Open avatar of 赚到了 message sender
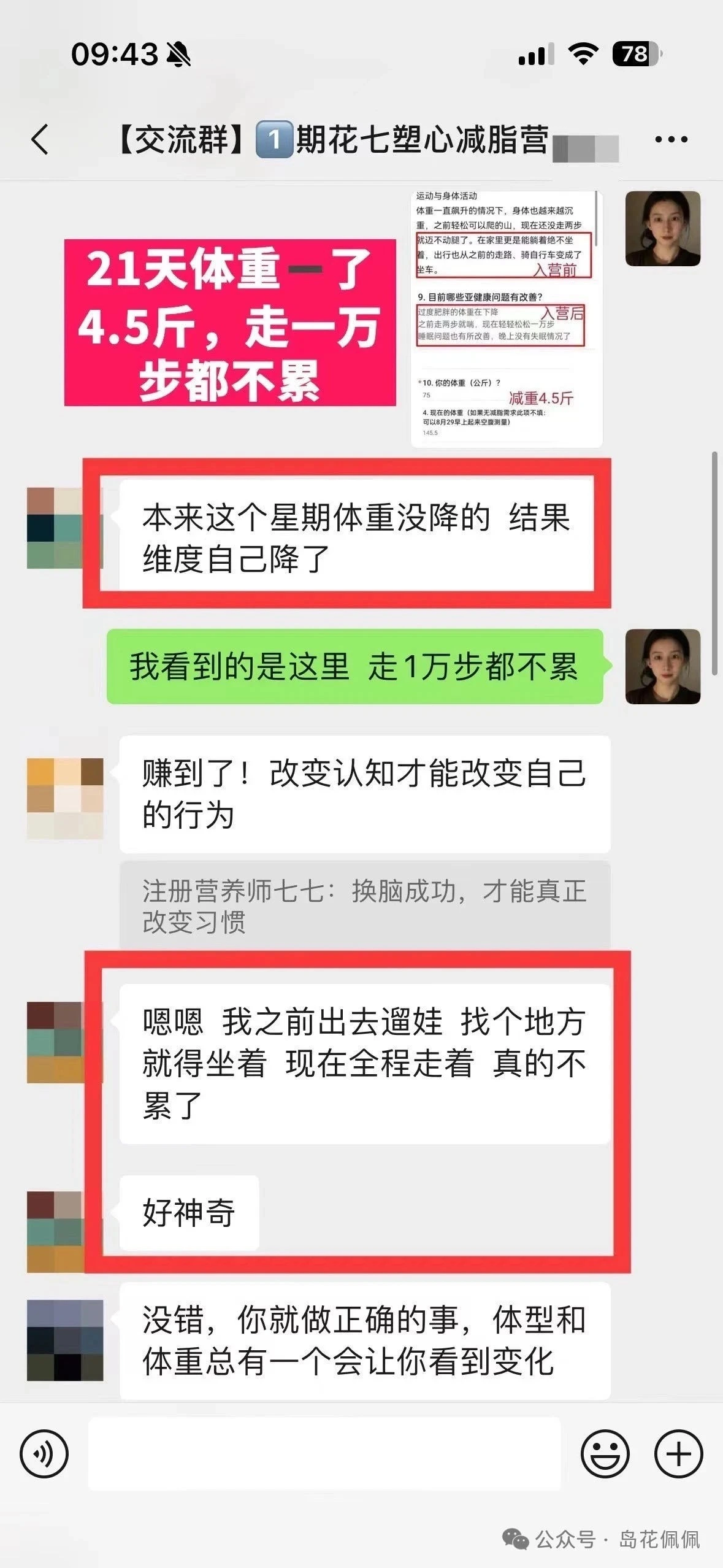The width and height of the screenshot is (723, 1568). (65, 798)
